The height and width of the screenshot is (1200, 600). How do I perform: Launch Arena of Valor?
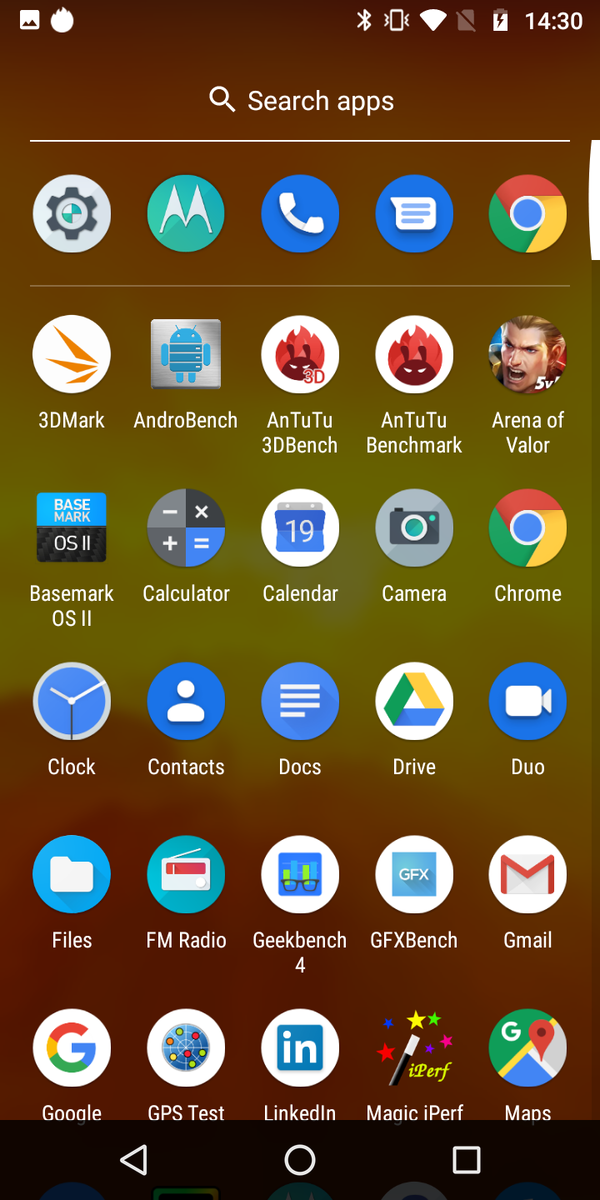tap(528, 355)
